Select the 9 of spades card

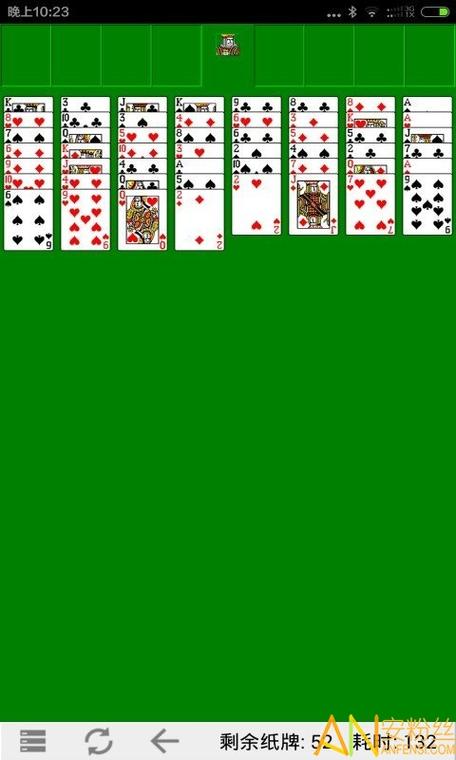427,205
